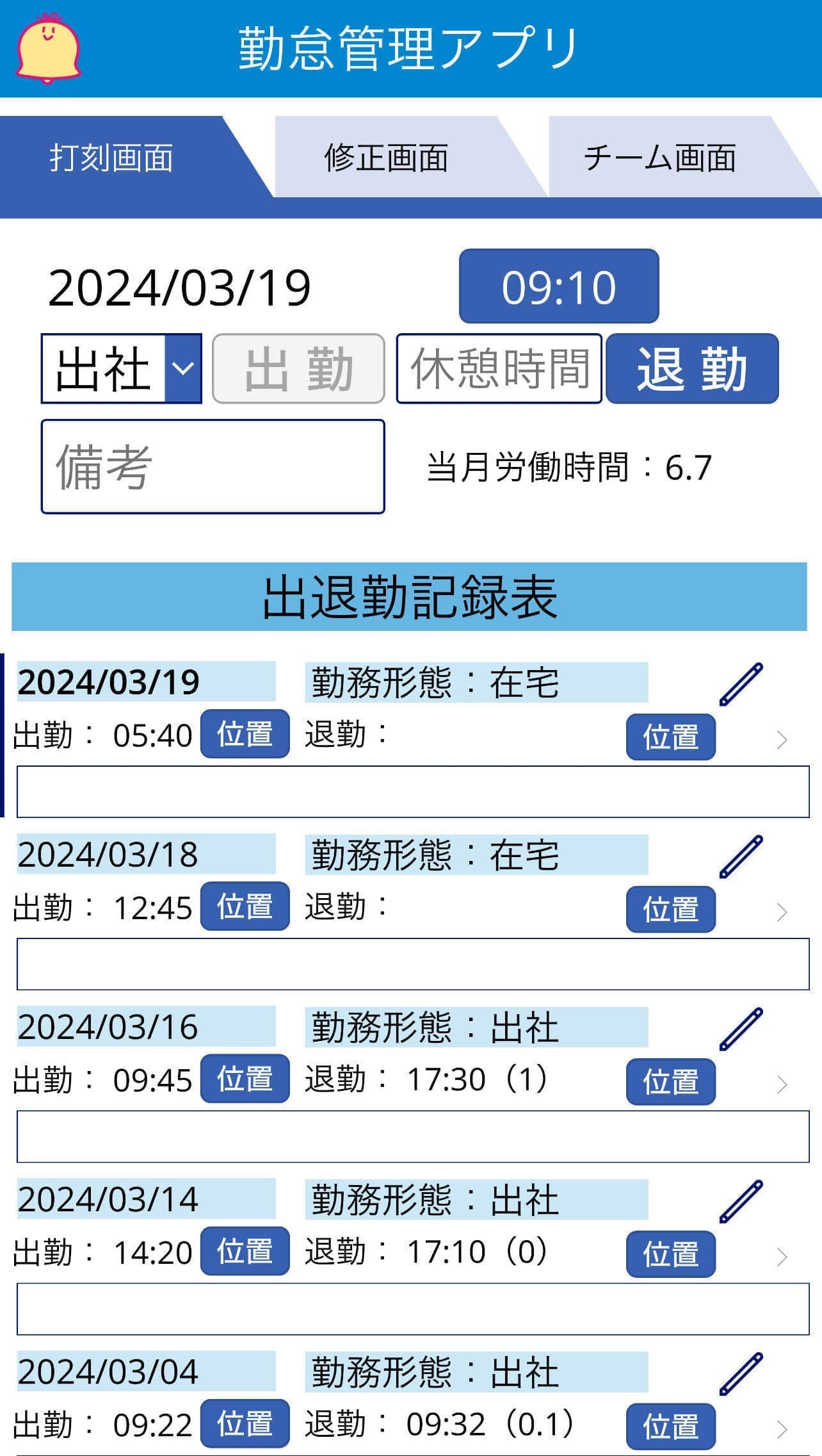Edit the 2024/03/16 record with pencil
The image size is (822, 1456).
741,1029
